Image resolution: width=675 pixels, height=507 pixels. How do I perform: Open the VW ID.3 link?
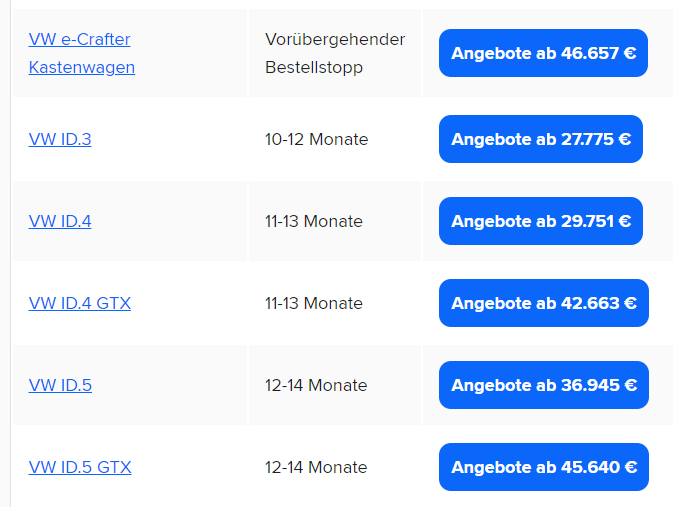pos(60,139)
